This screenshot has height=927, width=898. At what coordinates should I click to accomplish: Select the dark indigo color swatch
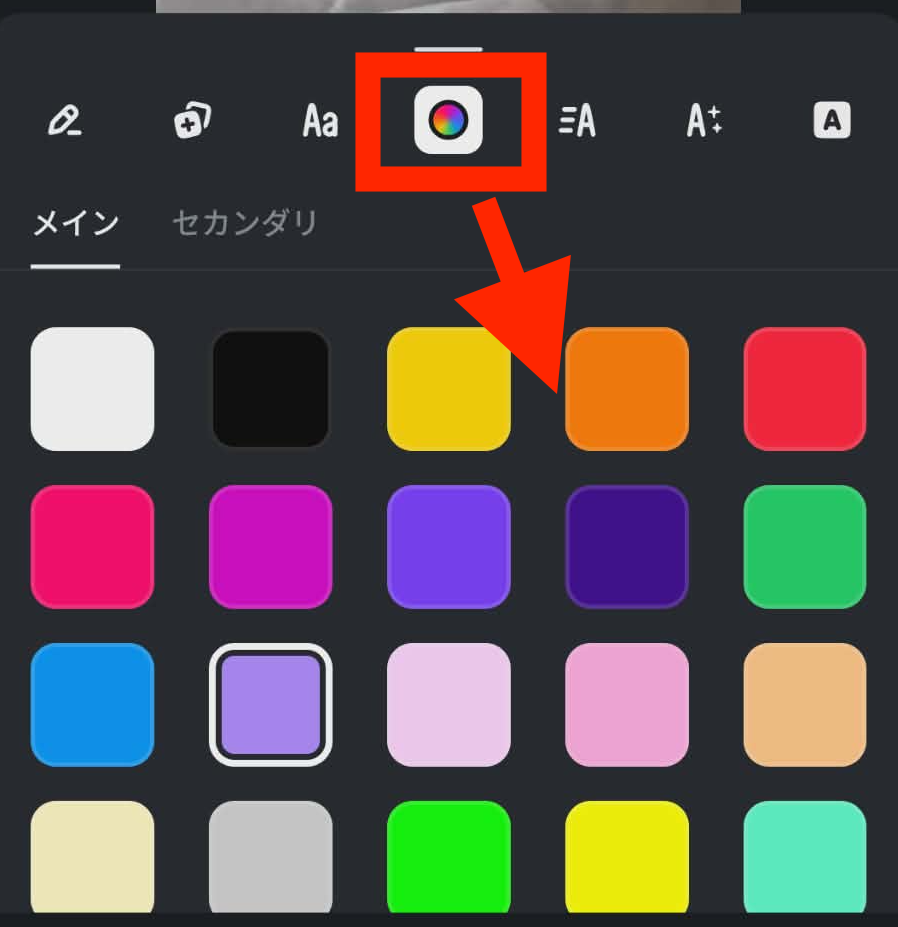coord(627,547)
